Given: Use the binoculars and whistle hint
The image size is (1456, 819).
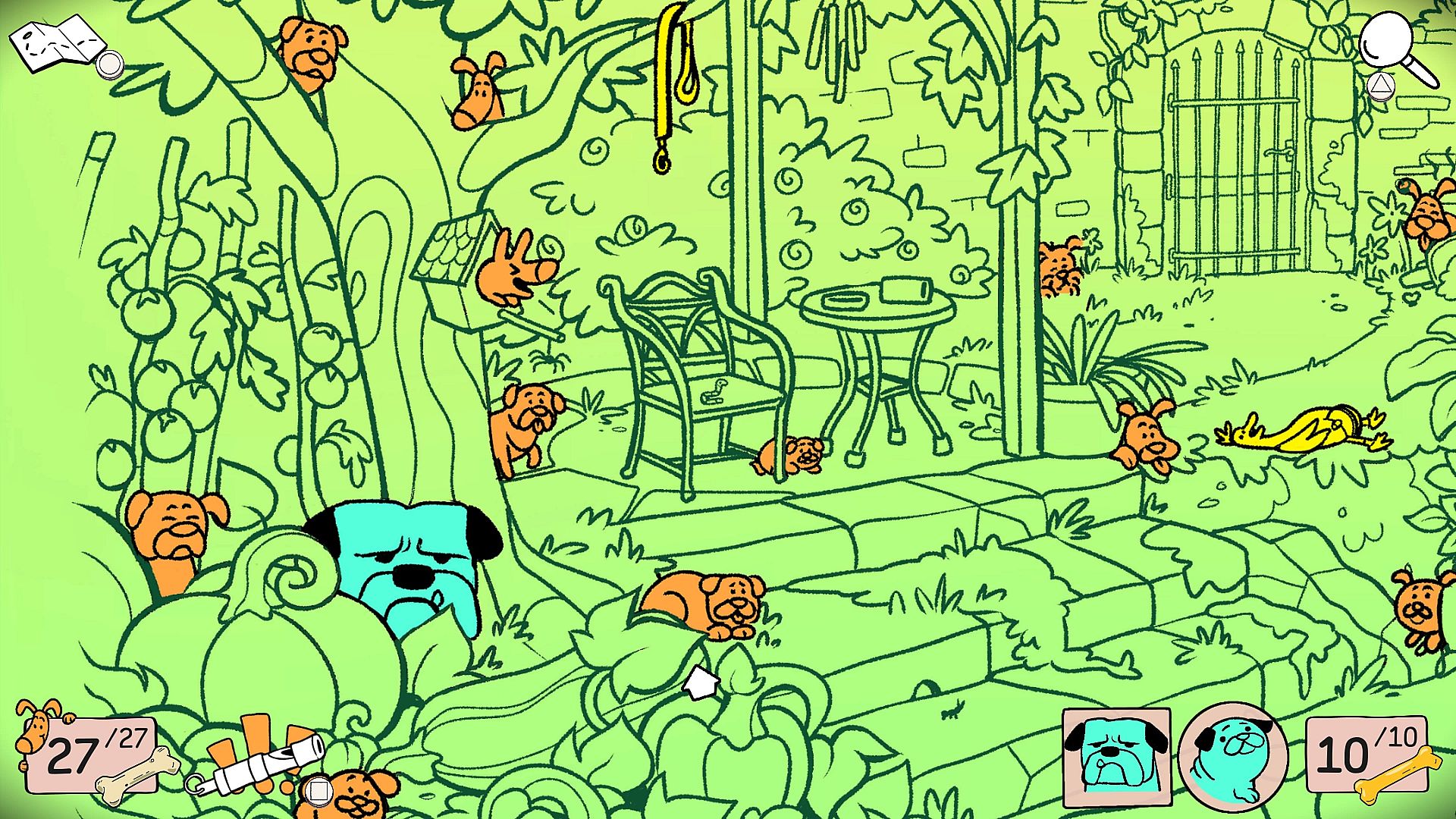Looking at the screenshot, I should coord(258,755).
